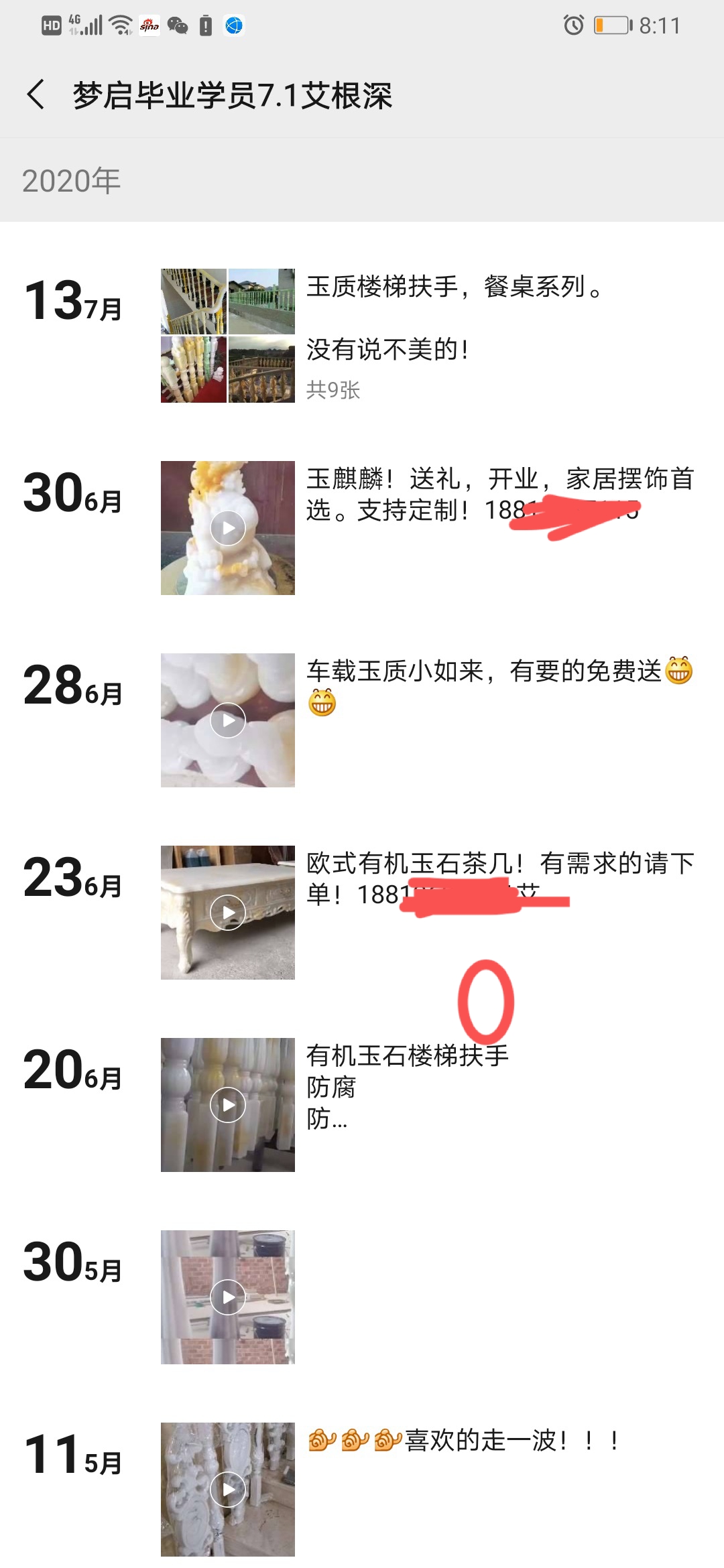Open the post text 玉质楼梯扶手，餐桌系列
This screenshot has height=1568, width=724.
click(x=456, y=287)
